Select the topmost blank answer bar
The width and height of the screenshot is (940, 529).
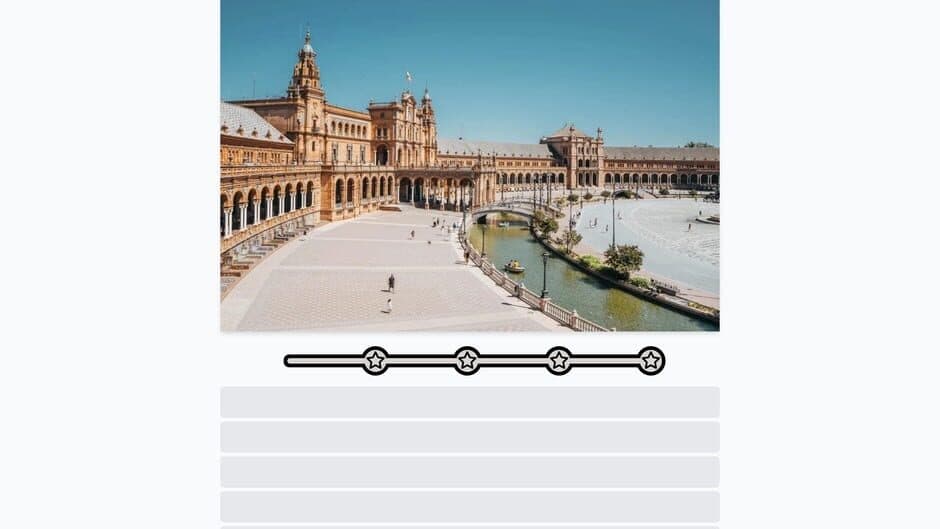click(469, 402)
